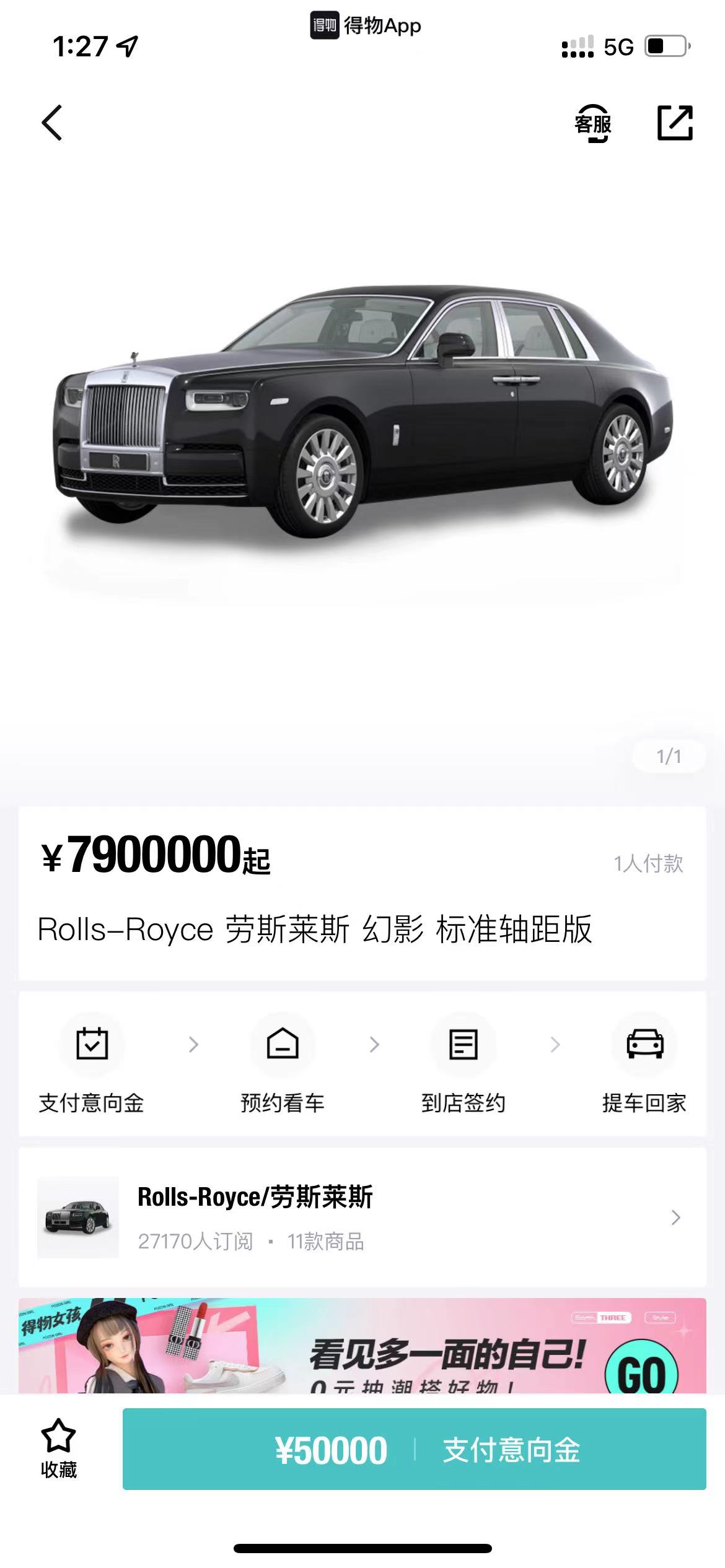Add this car to 收藏 favorites
Image resolution: width=725 pixels, height=1568 pixels.
tap(58, 1449)
